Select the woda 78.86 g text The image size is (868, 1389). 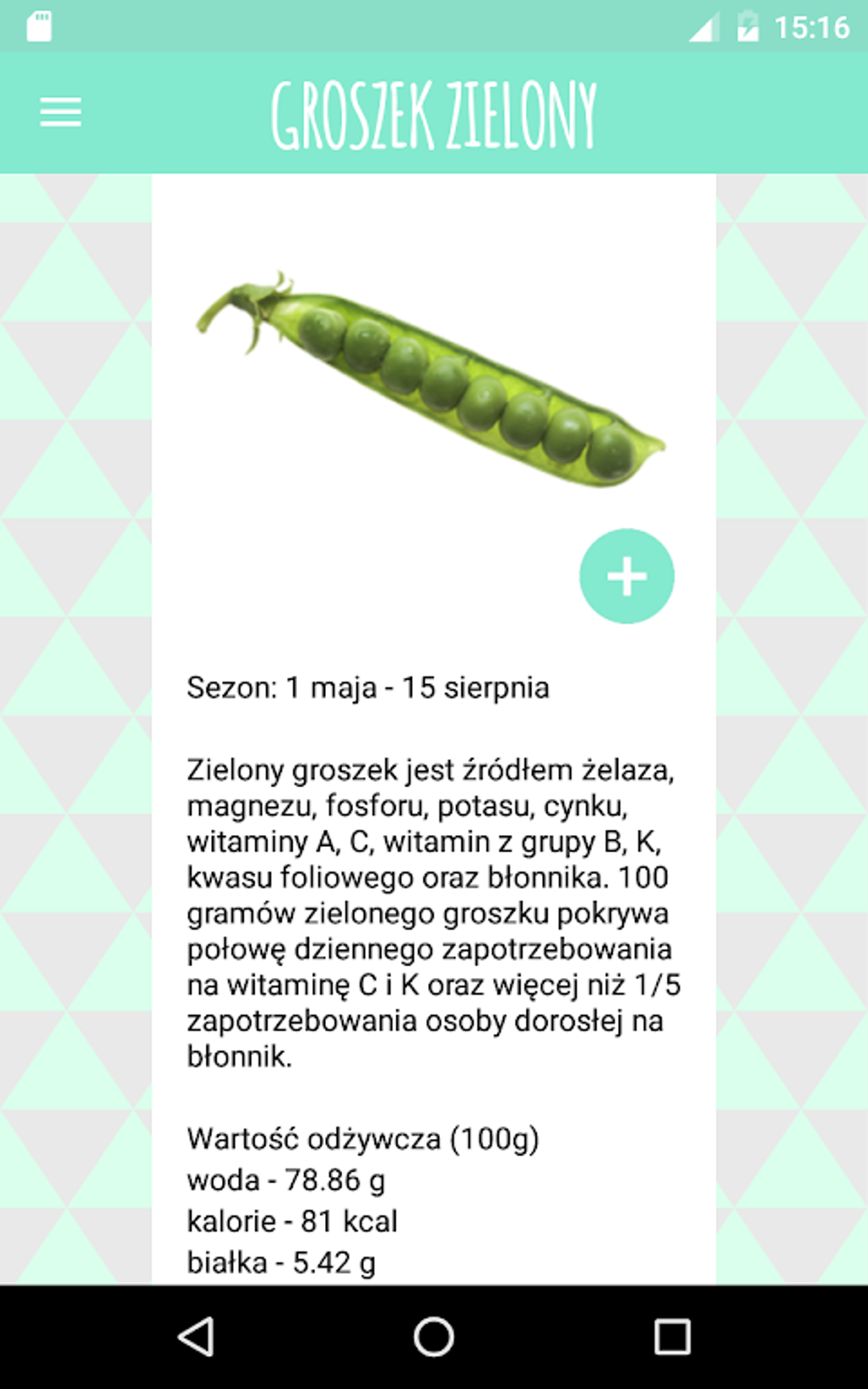point(285,1178)
